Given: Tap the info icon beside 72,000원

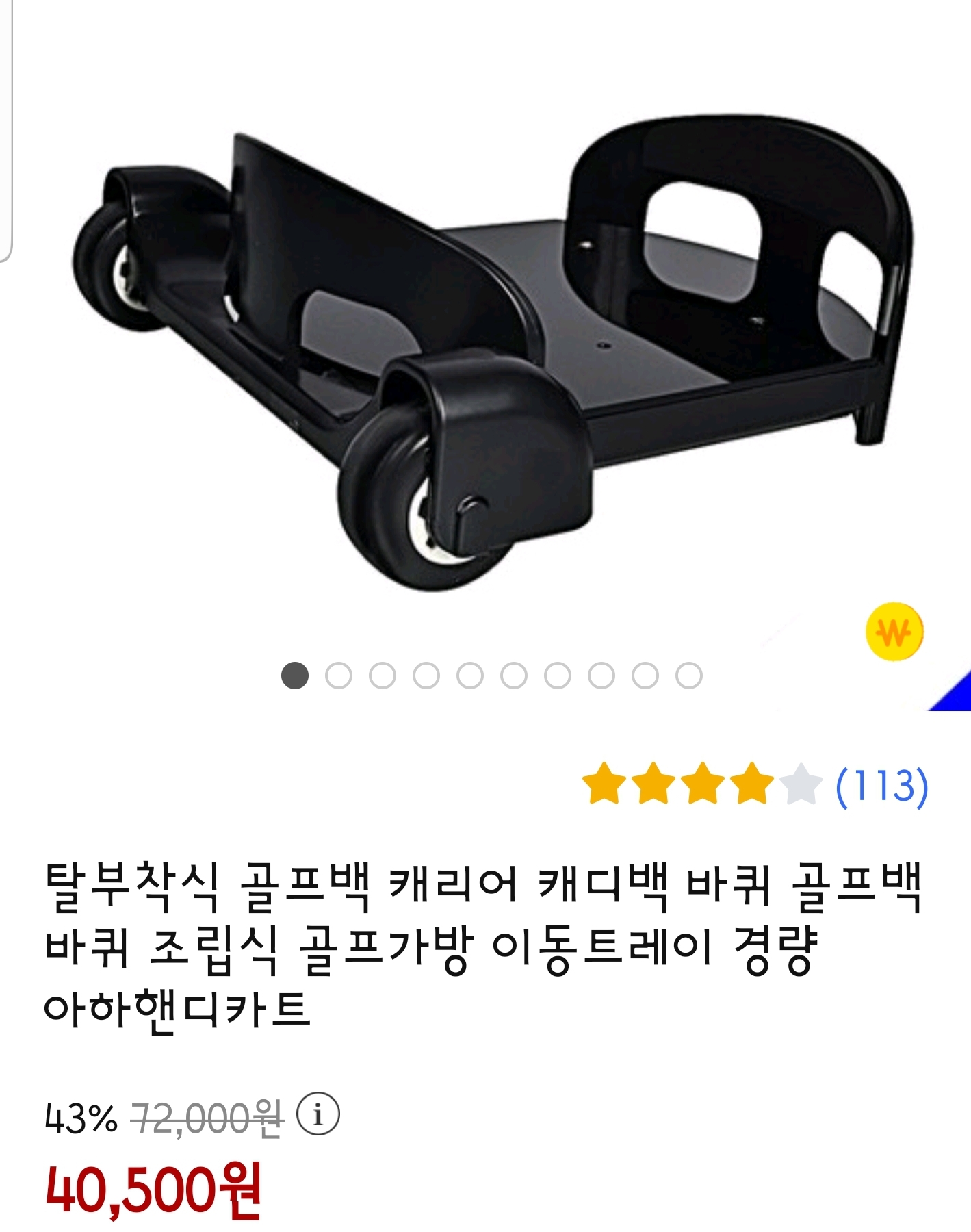Looking at the screenshot, I should (318, 1115).
